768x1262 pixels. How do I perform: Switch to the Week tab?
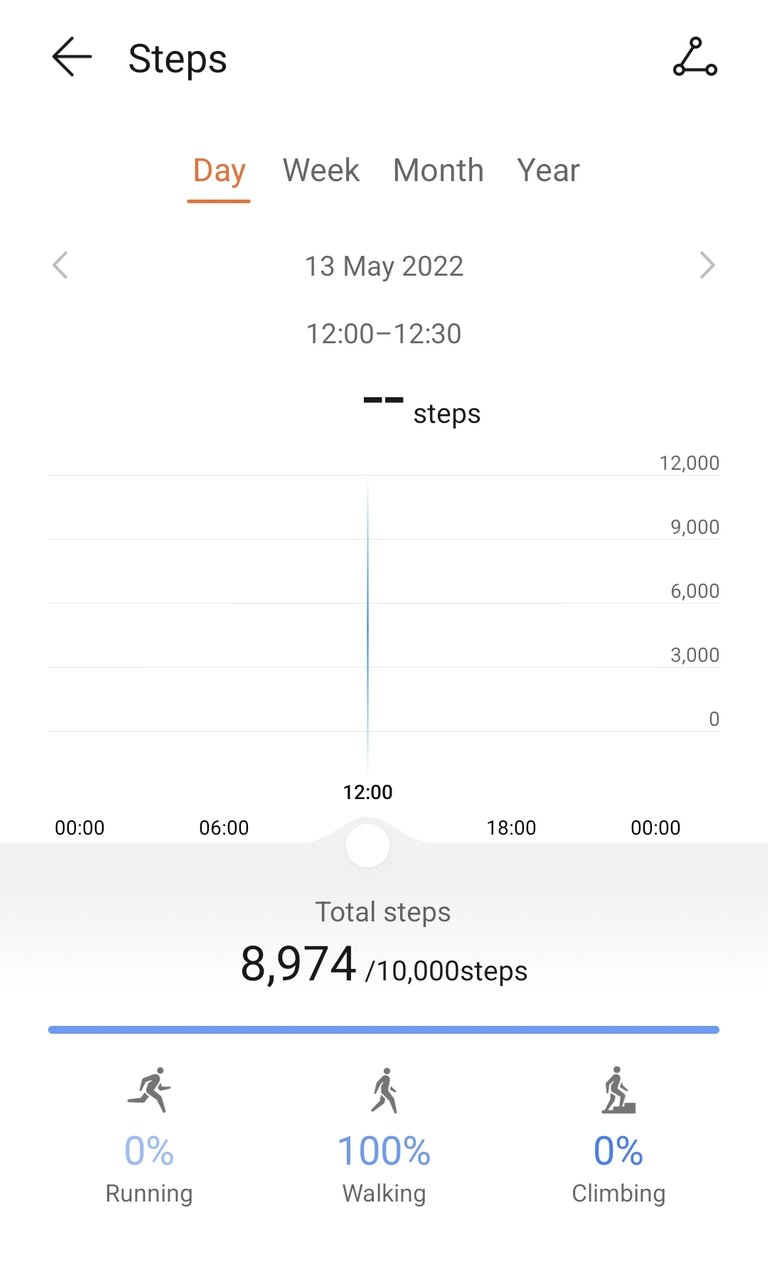[321, 171]
